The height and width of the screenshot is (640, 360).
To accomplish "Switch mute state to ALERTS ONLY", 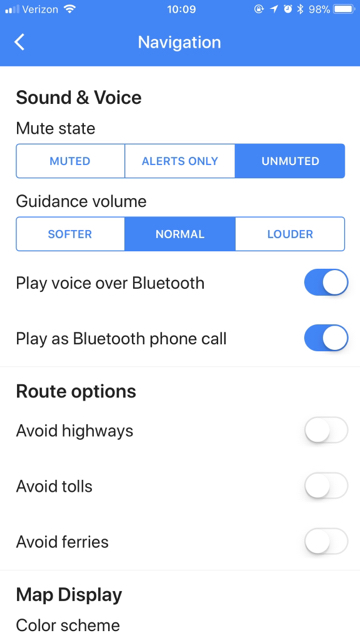I will click(180, 161).
